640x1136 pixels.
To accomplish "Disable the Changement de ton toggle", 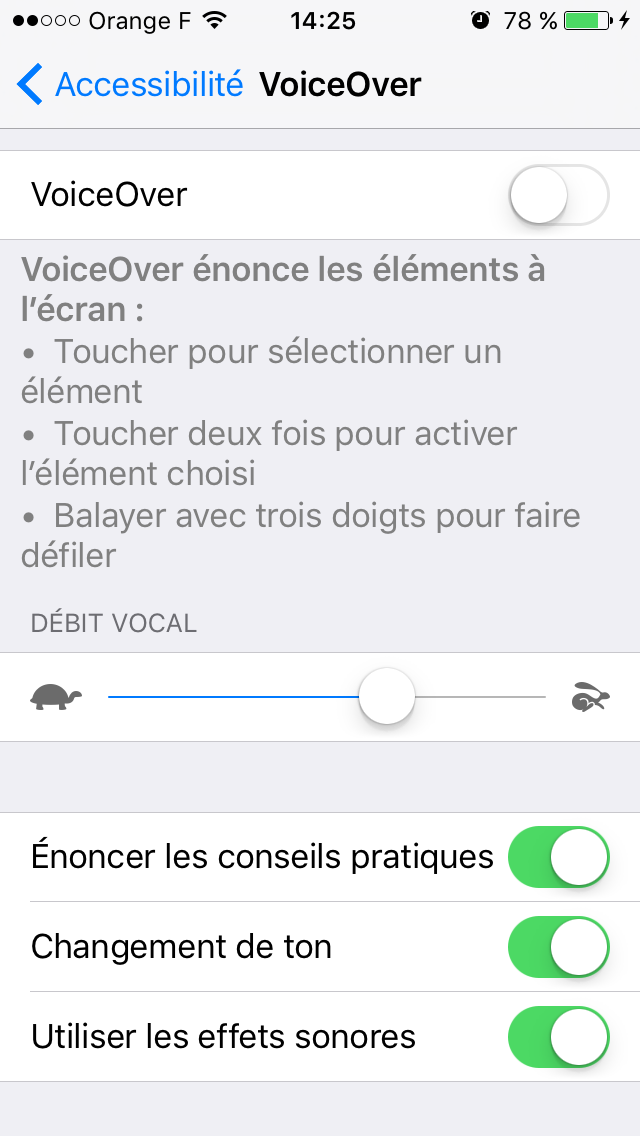I will pyautogui.click(x=559, y=947).
